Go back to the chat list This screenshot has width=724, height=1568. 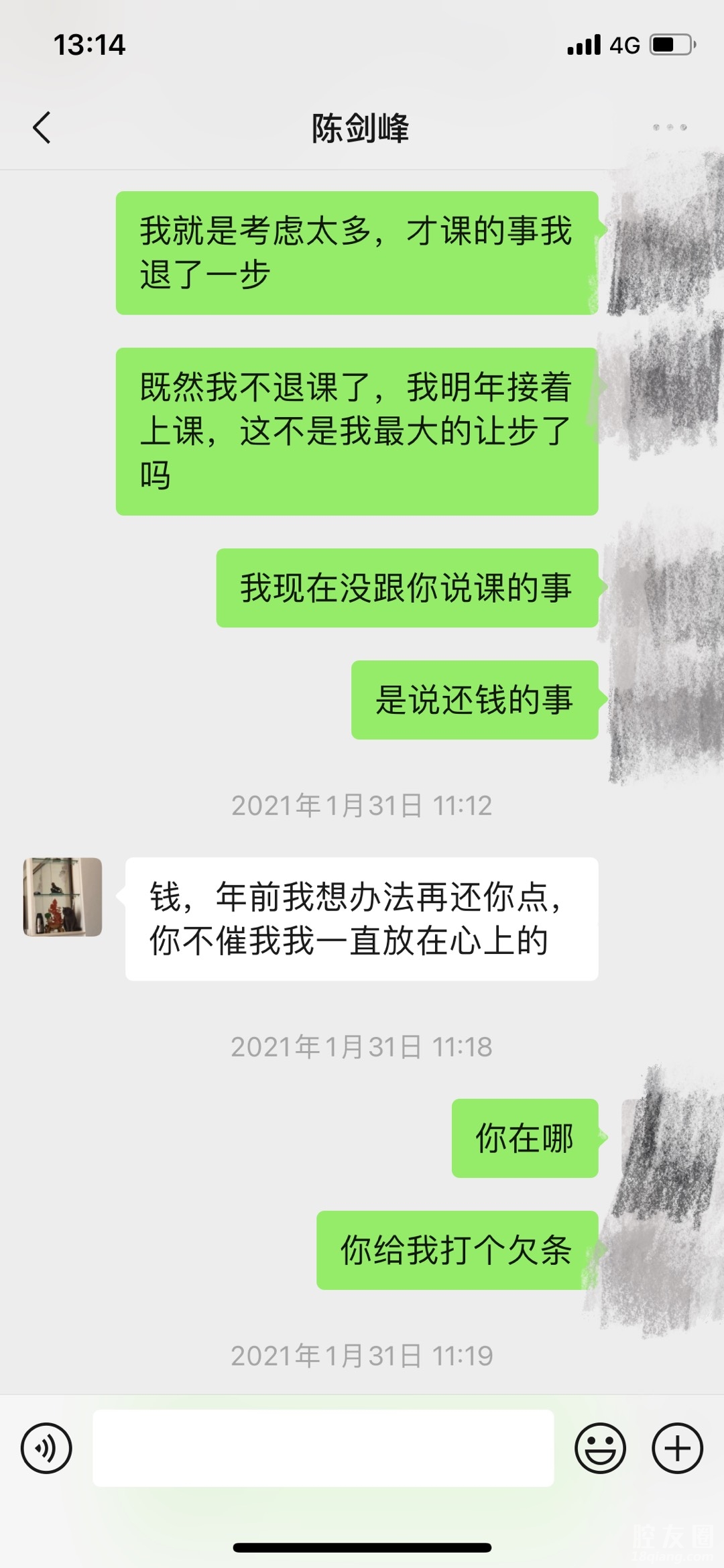pos(42,127)
